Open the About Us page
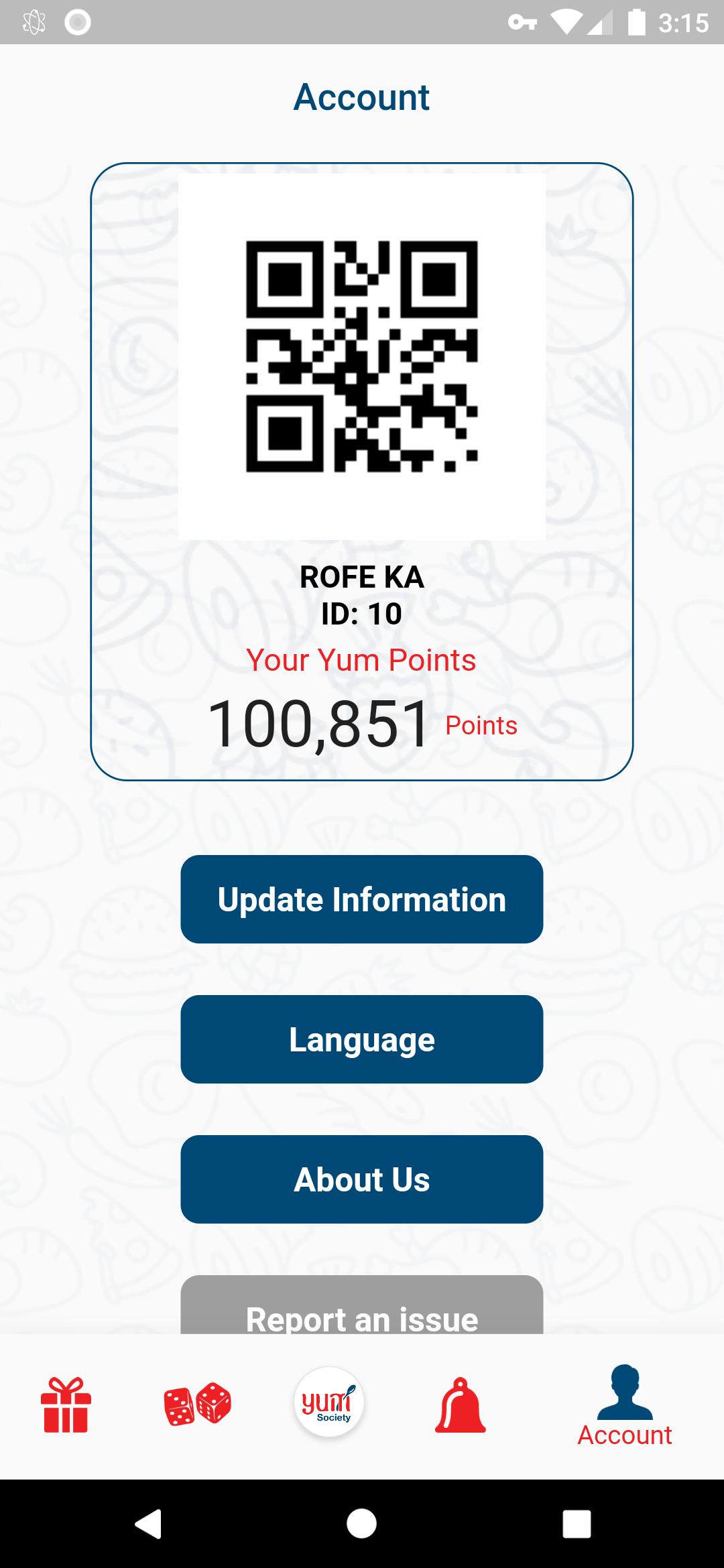The image size is (724, 1568). (362, 1179)
